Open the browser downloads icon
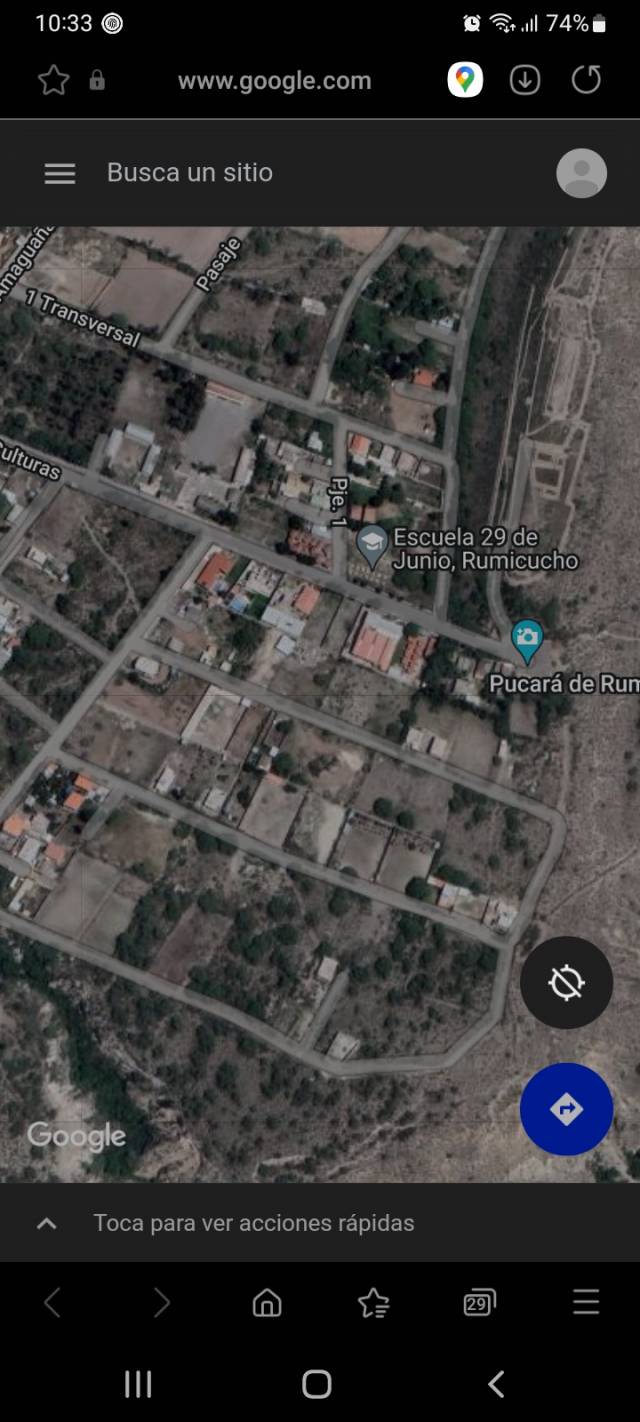Image resolution: width=640 pixels, height=1422 pixels. pyautogui.click(x=525, y=80)
